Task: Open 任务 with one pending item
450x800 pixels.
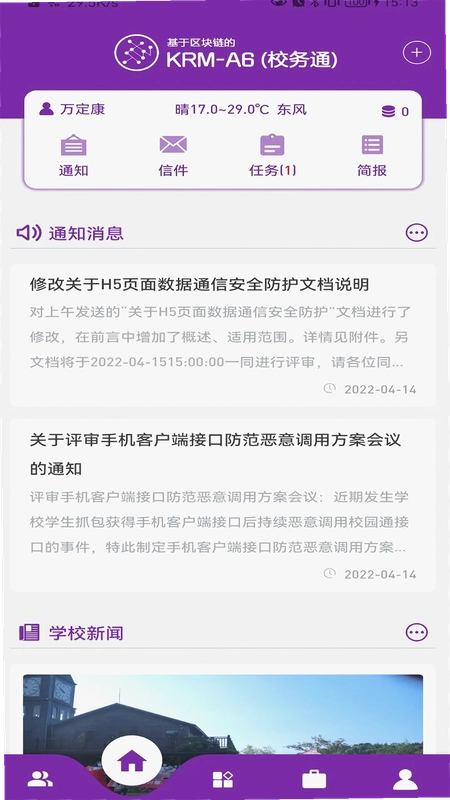Action: pos(272,156)
